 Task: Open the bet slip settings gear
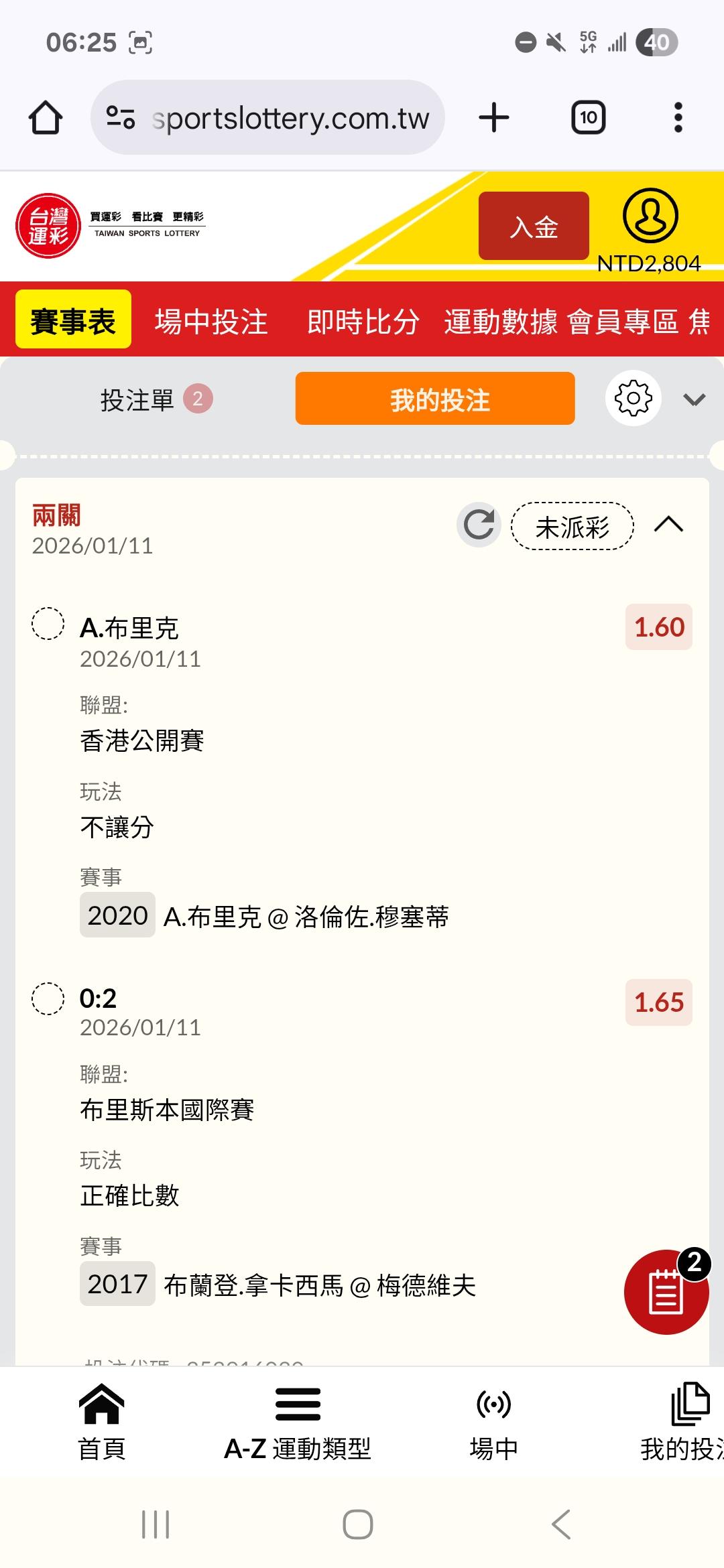pos(633,398)
